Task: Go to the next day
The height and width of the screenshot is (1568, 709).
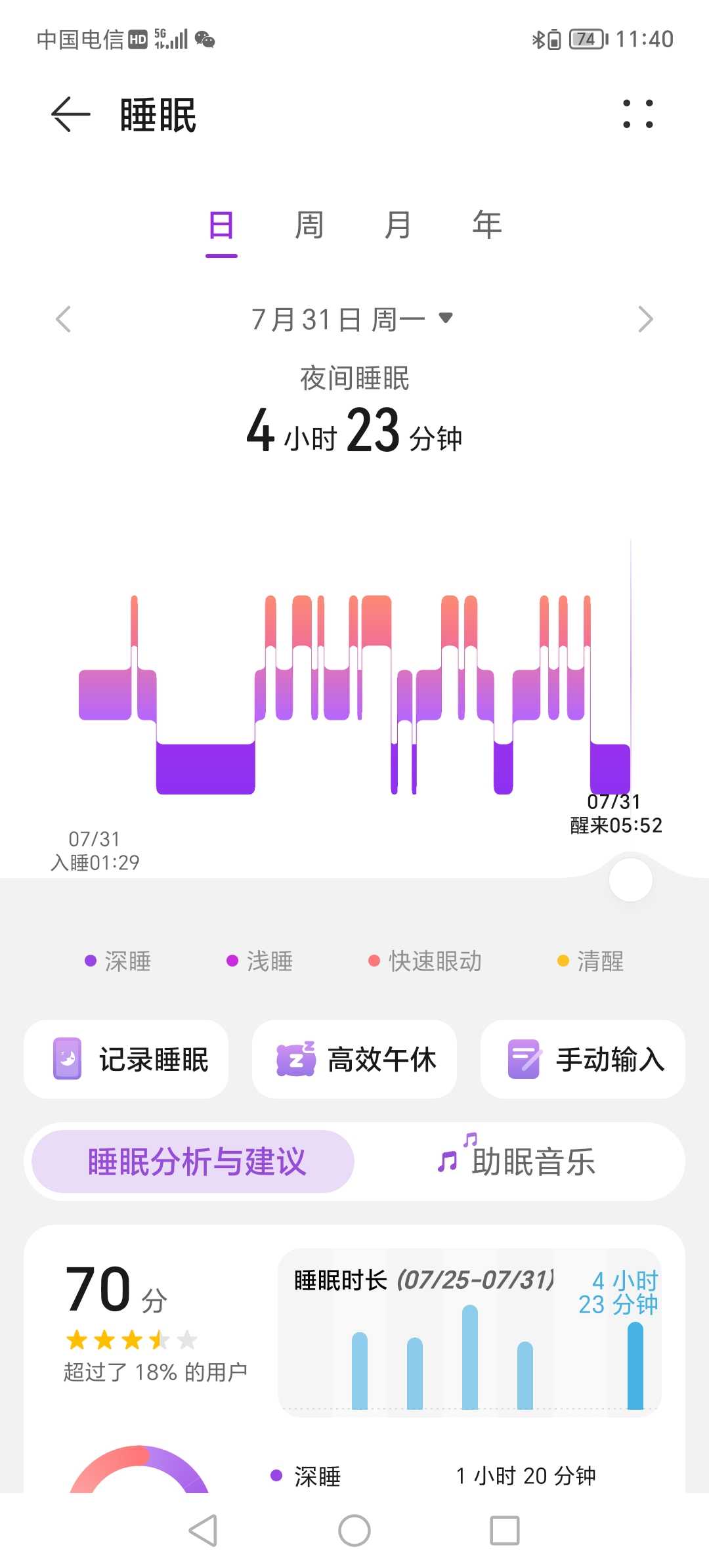Action: [645, 320]
